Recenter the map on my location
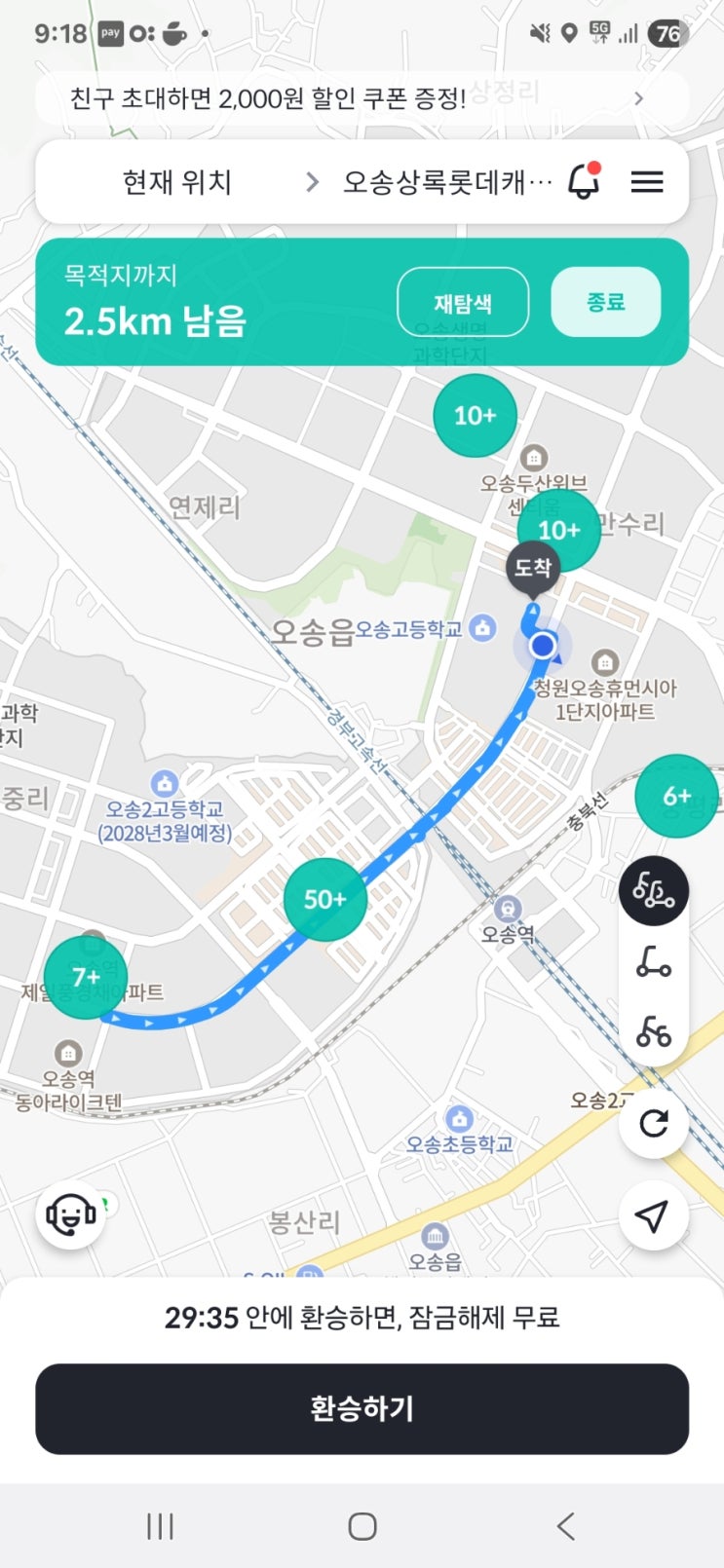This screenshot has width=724, height=1568. 653,1214
